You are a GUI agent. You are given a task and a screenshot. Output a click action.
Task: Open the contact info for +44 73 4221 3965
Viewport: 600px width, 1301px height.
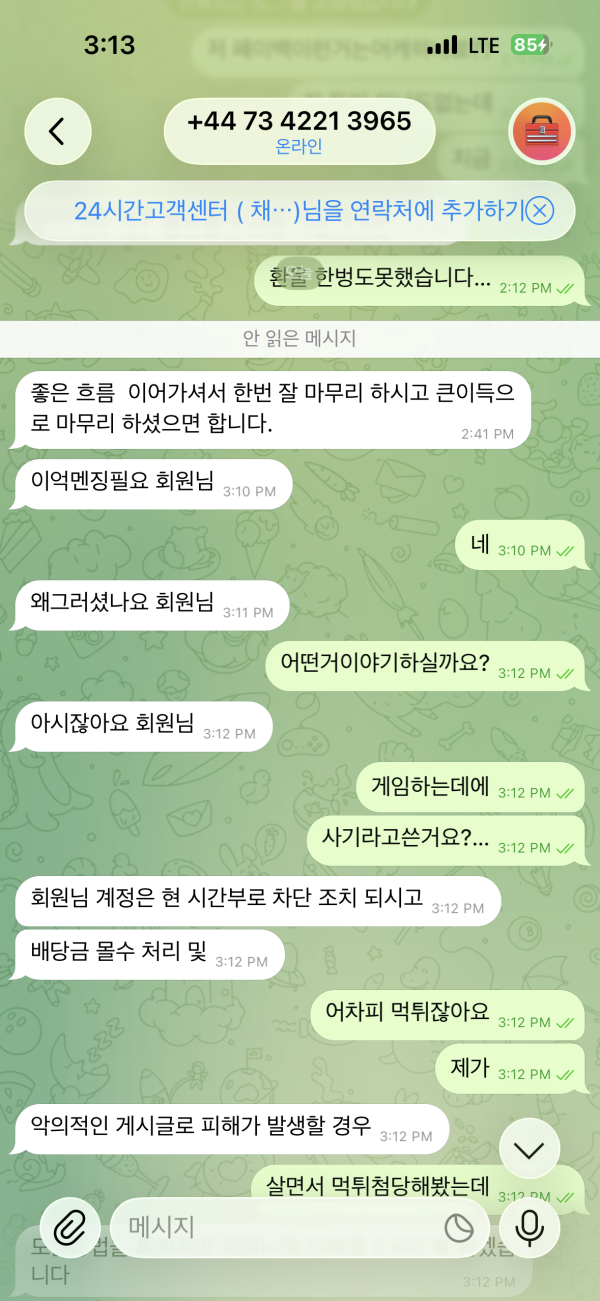click(x=299, y=132)
